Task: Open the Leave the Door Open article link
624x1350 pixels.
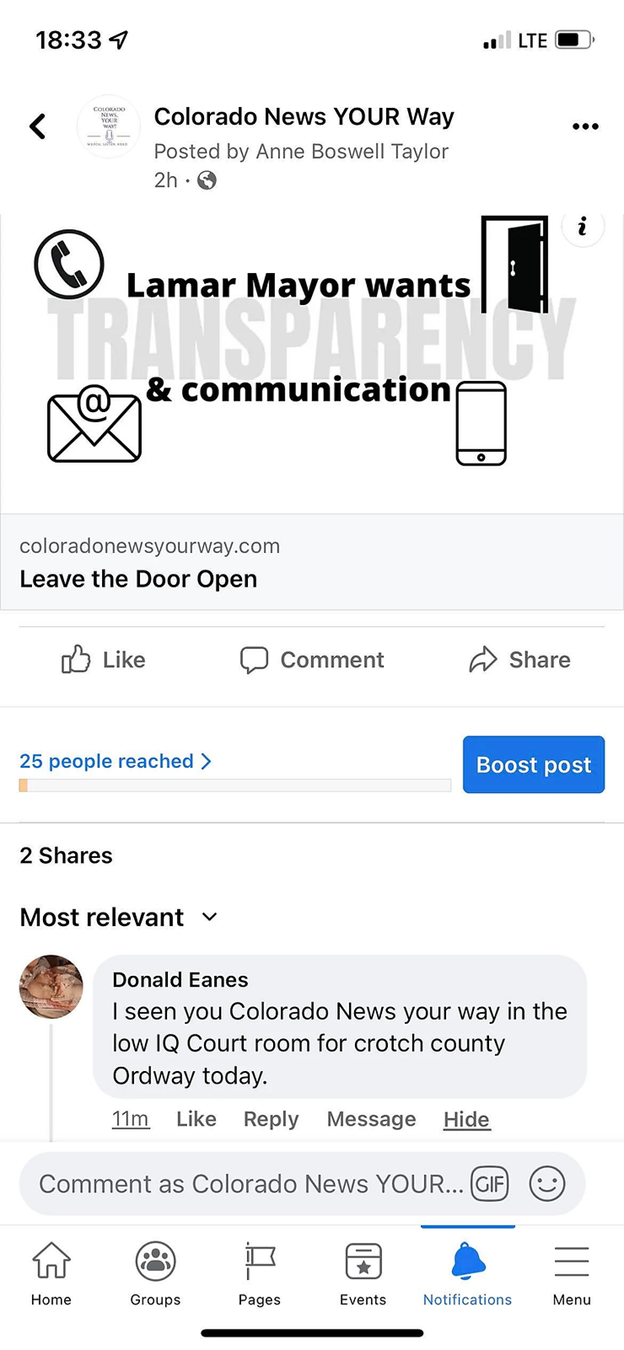Action: 312,562
